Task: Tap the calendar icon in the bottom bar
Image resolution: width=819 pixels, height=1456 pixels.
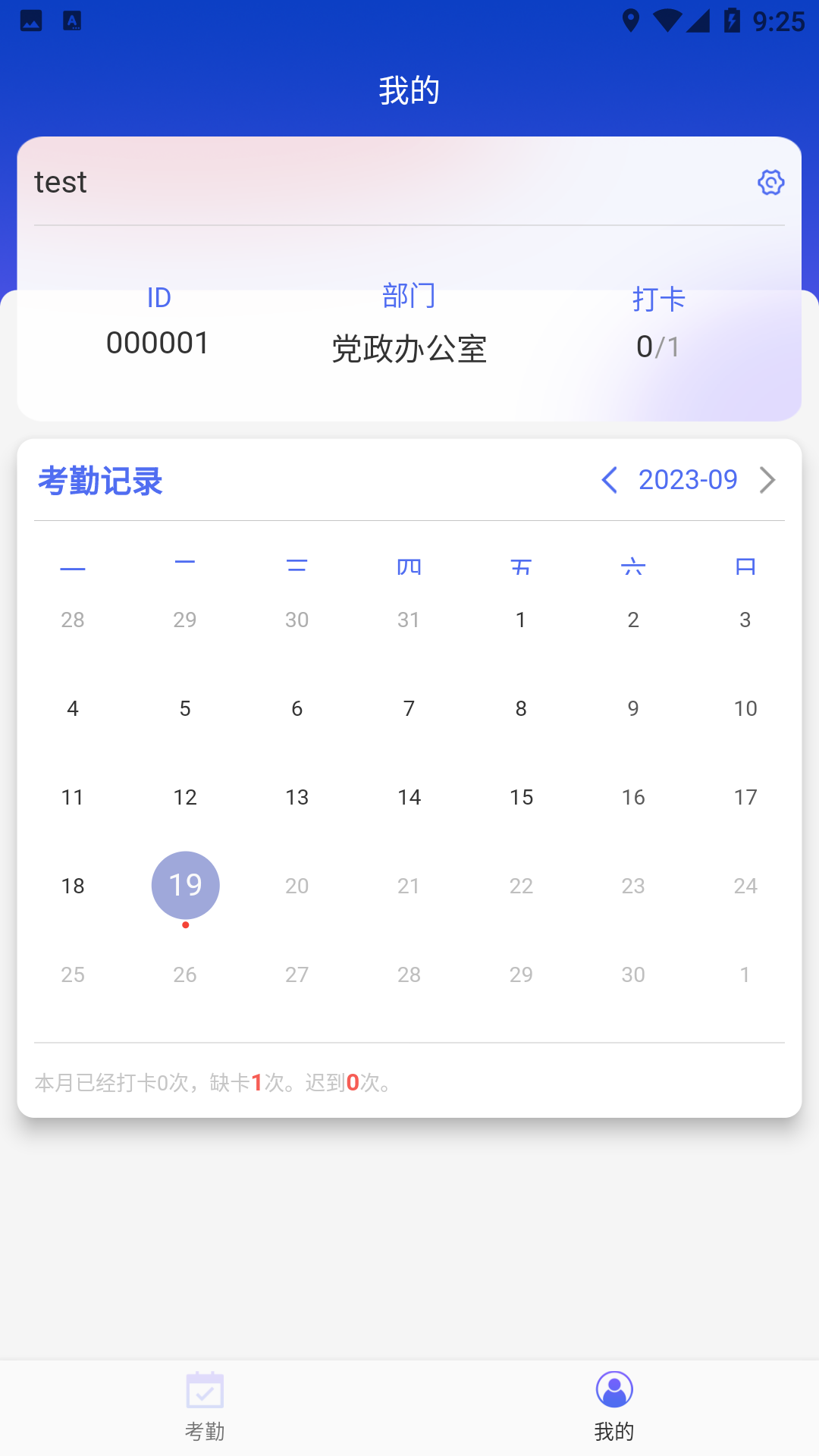Action: tap(203, 1390)
